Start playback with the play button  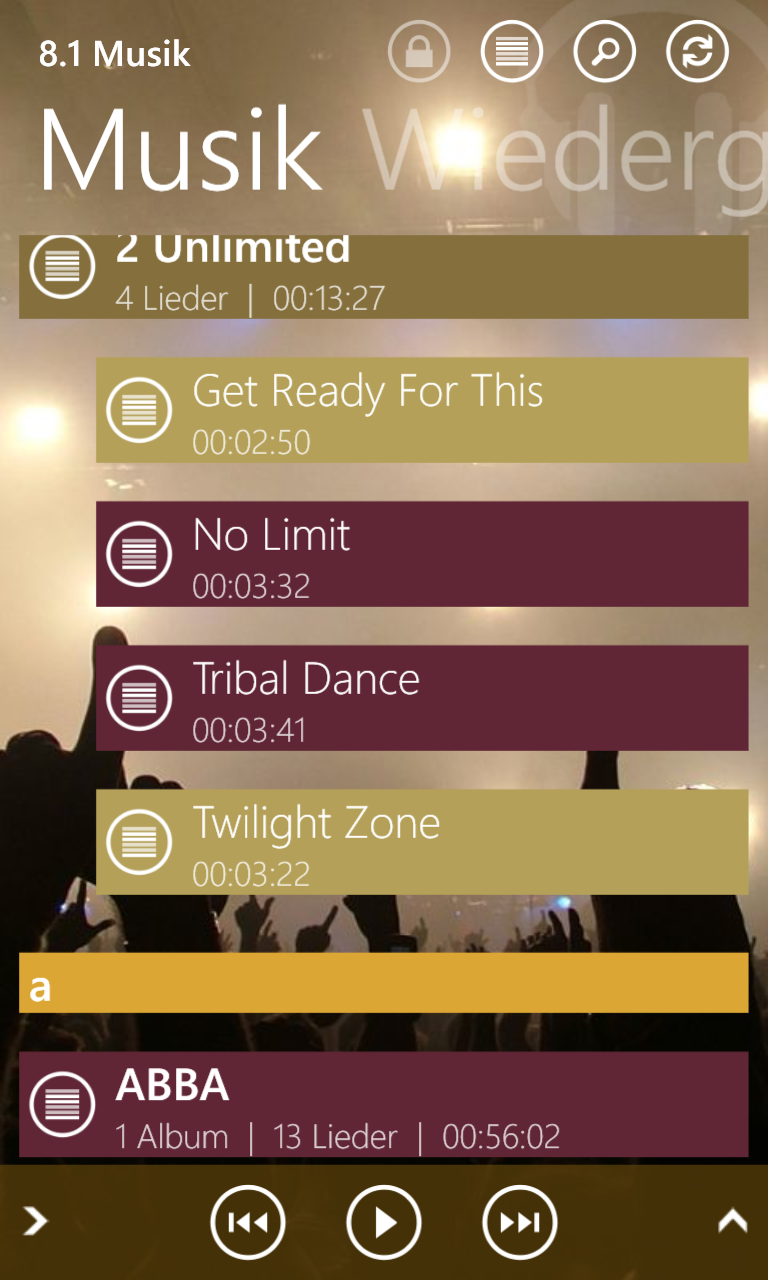(x=384, y=1222)
